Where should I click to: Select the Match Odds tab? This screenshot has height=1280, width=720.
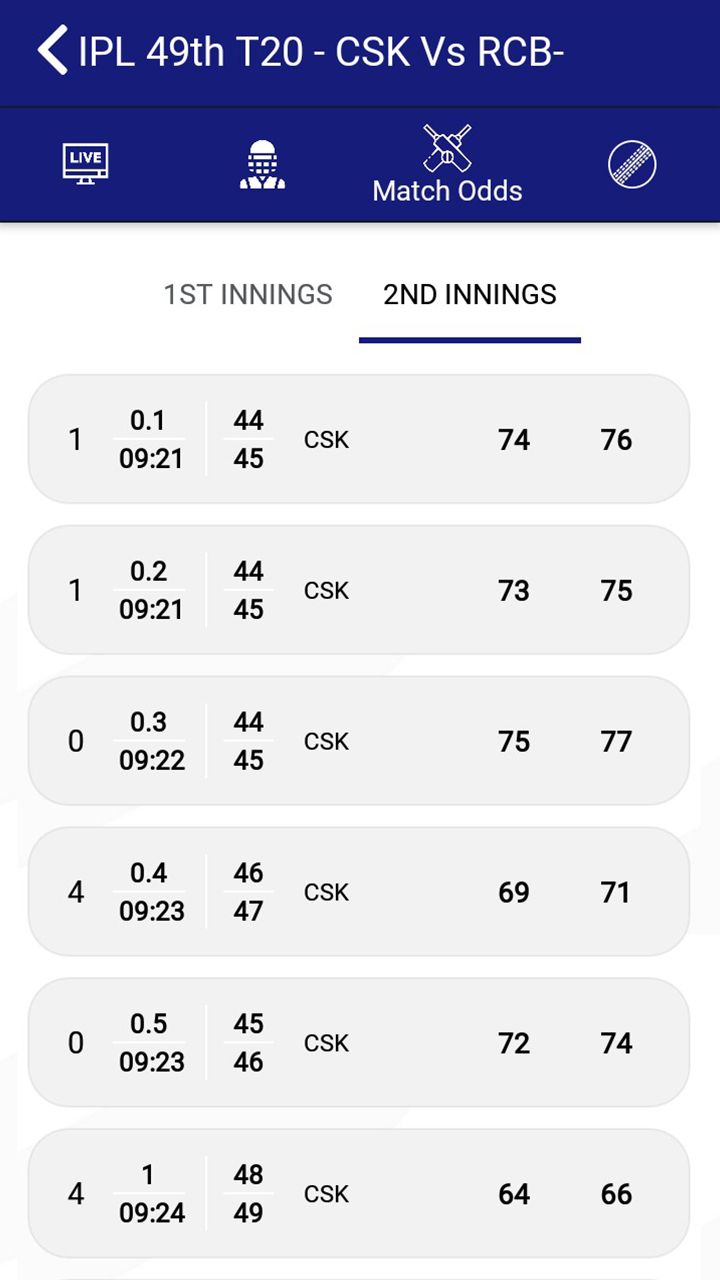447,165
